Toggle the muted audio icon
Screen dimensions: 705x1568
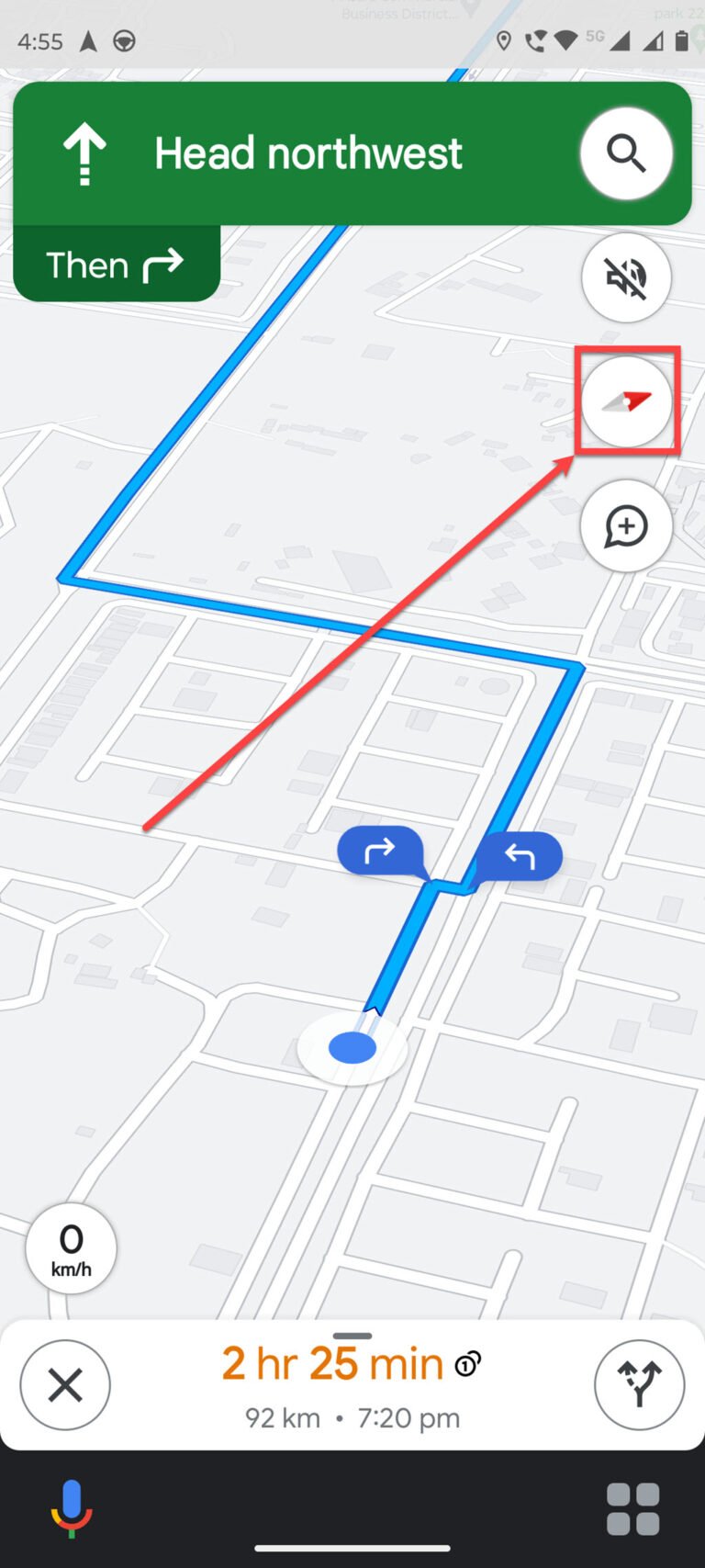(x=627, y=277)
